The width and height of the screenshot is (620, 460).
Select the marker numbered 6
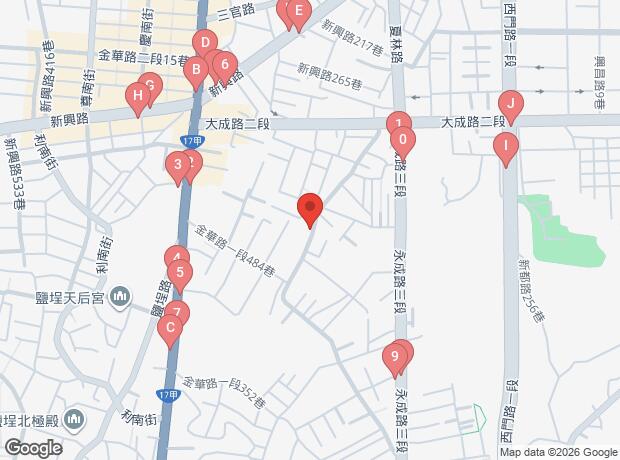click(226, 65)
